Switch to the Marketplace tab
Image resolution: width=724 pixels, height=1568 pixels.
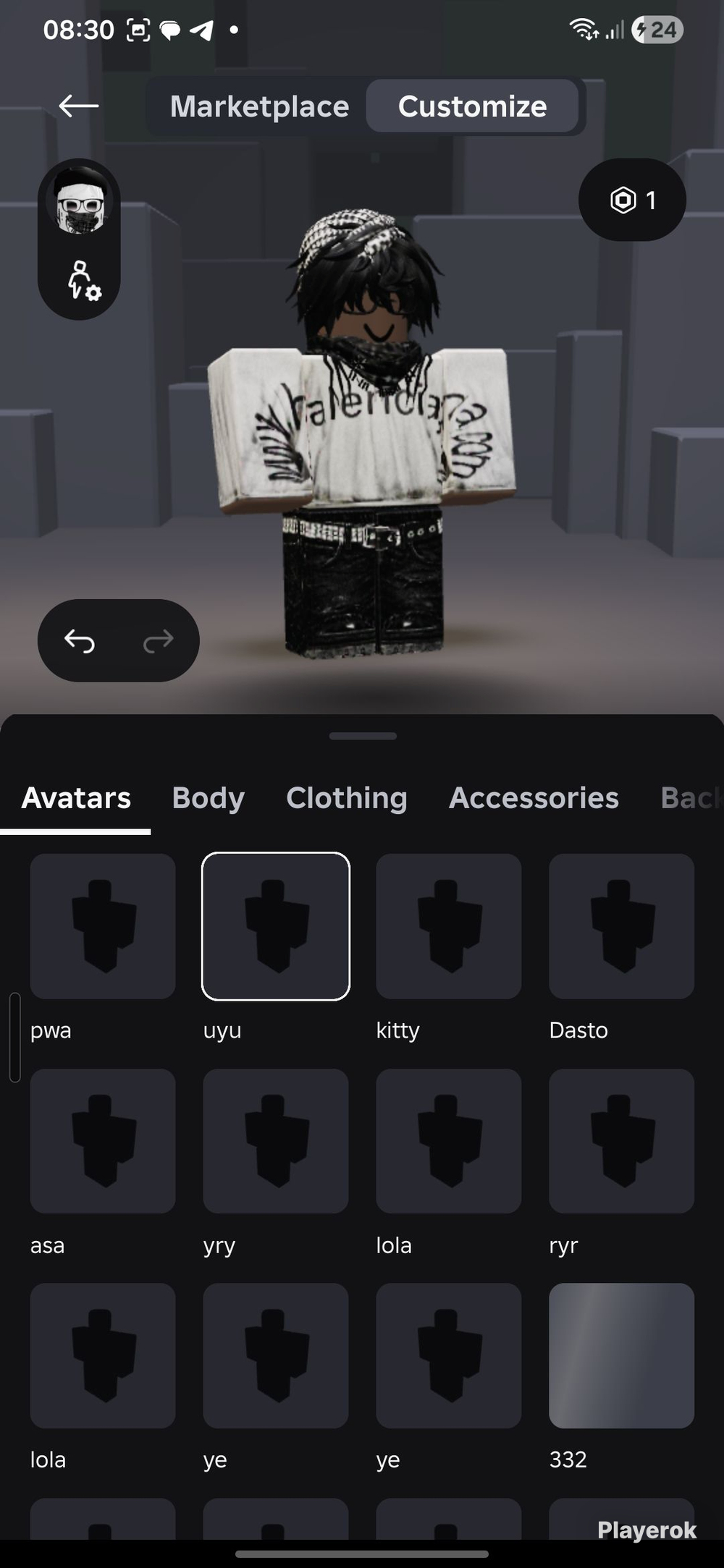pos(259,106)
